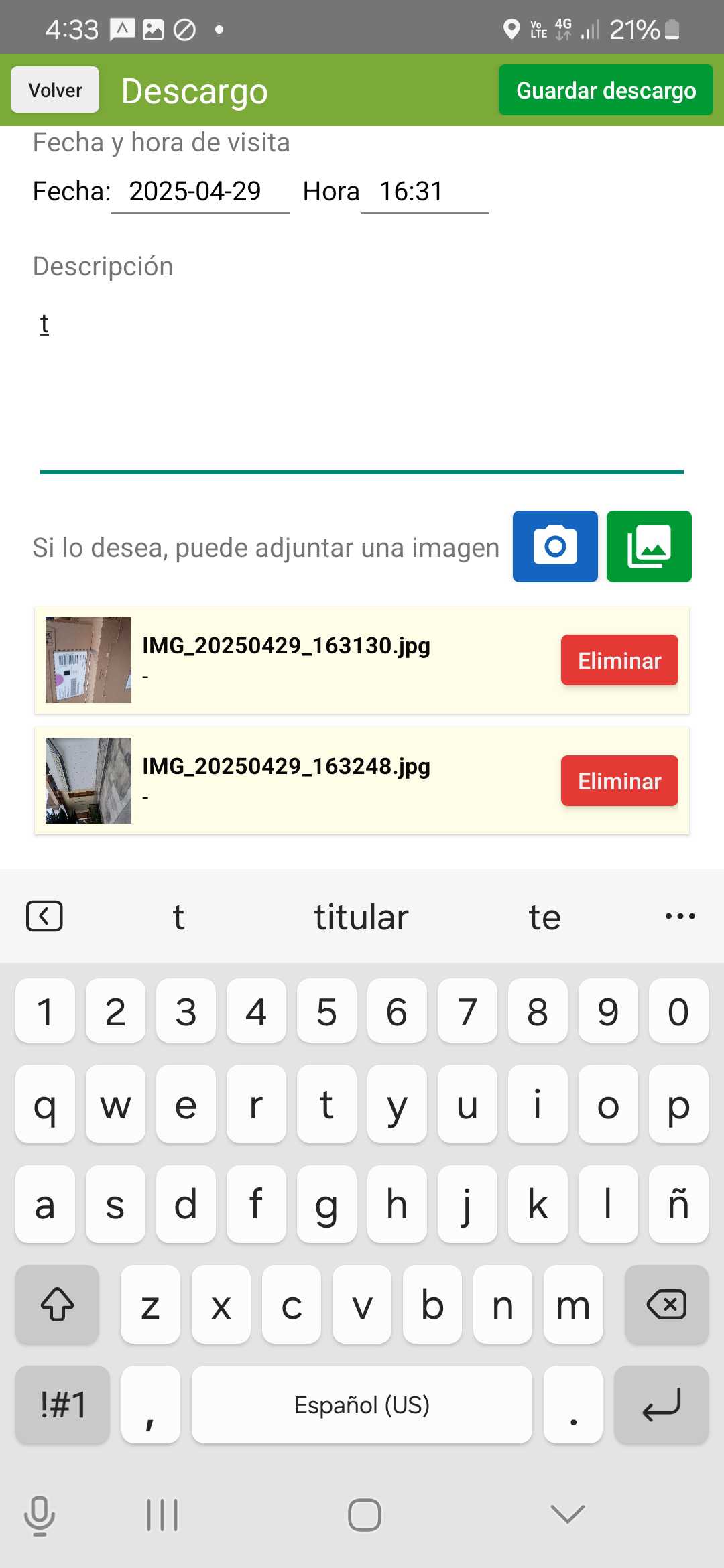
Task: Hit the keyboard return key
Action: point(661,1404)
